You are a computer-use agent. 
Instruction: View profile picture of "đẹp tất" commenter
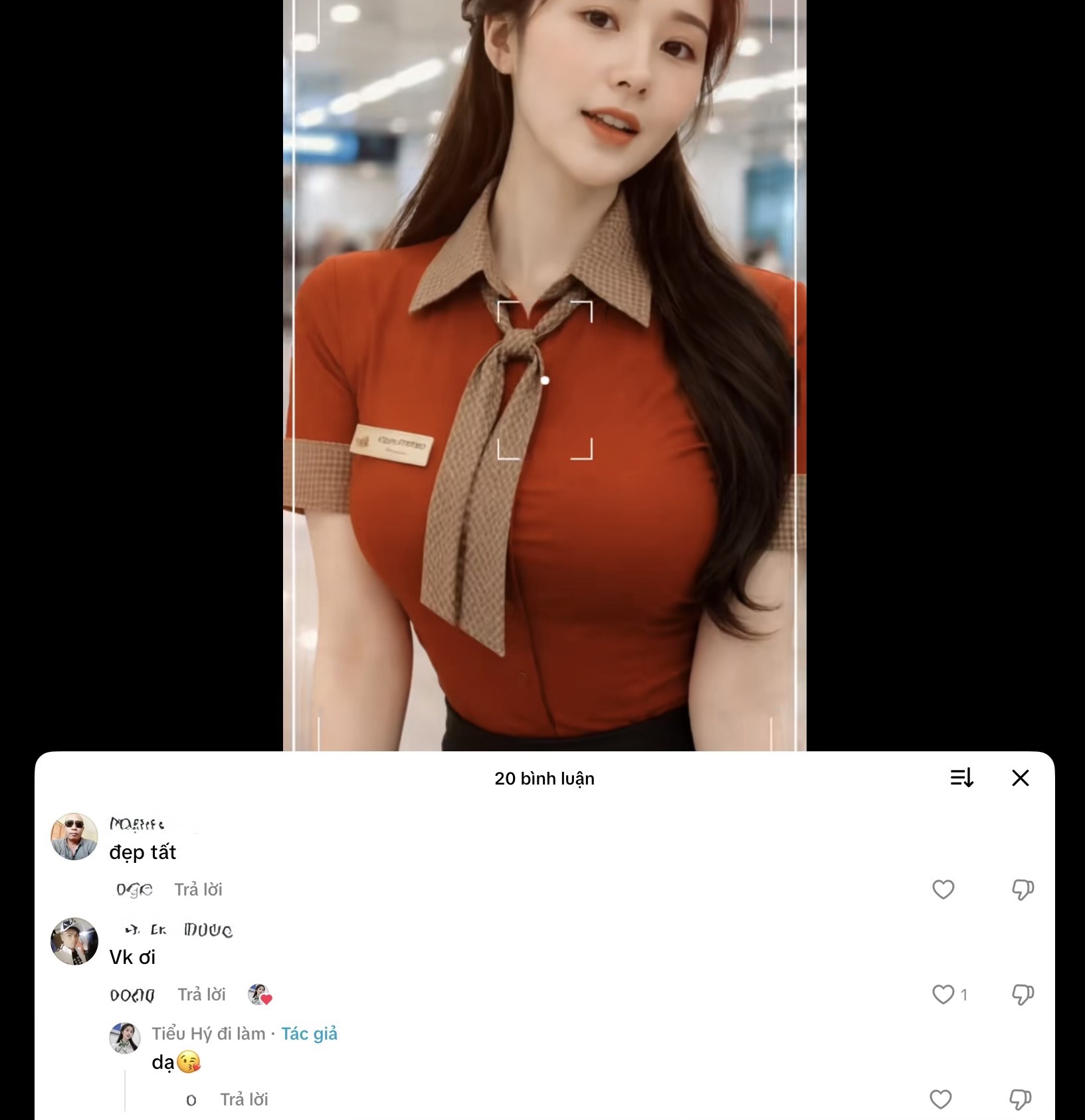[74, 836]
